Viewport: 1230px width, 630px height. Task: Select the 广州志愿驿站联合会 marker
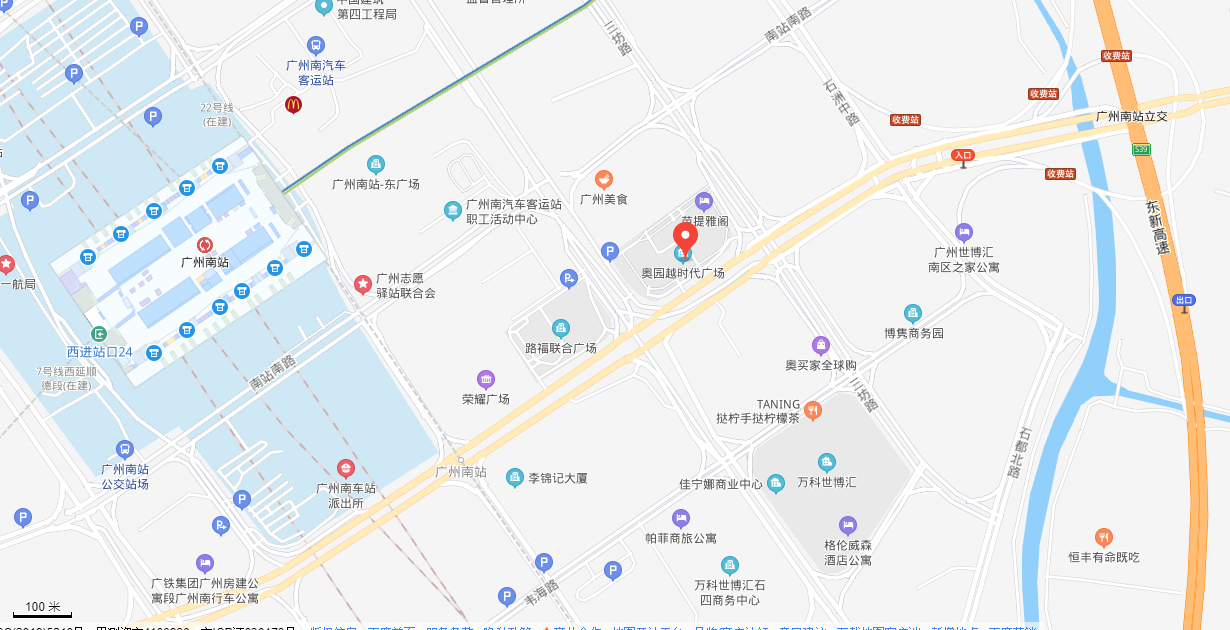363,285
